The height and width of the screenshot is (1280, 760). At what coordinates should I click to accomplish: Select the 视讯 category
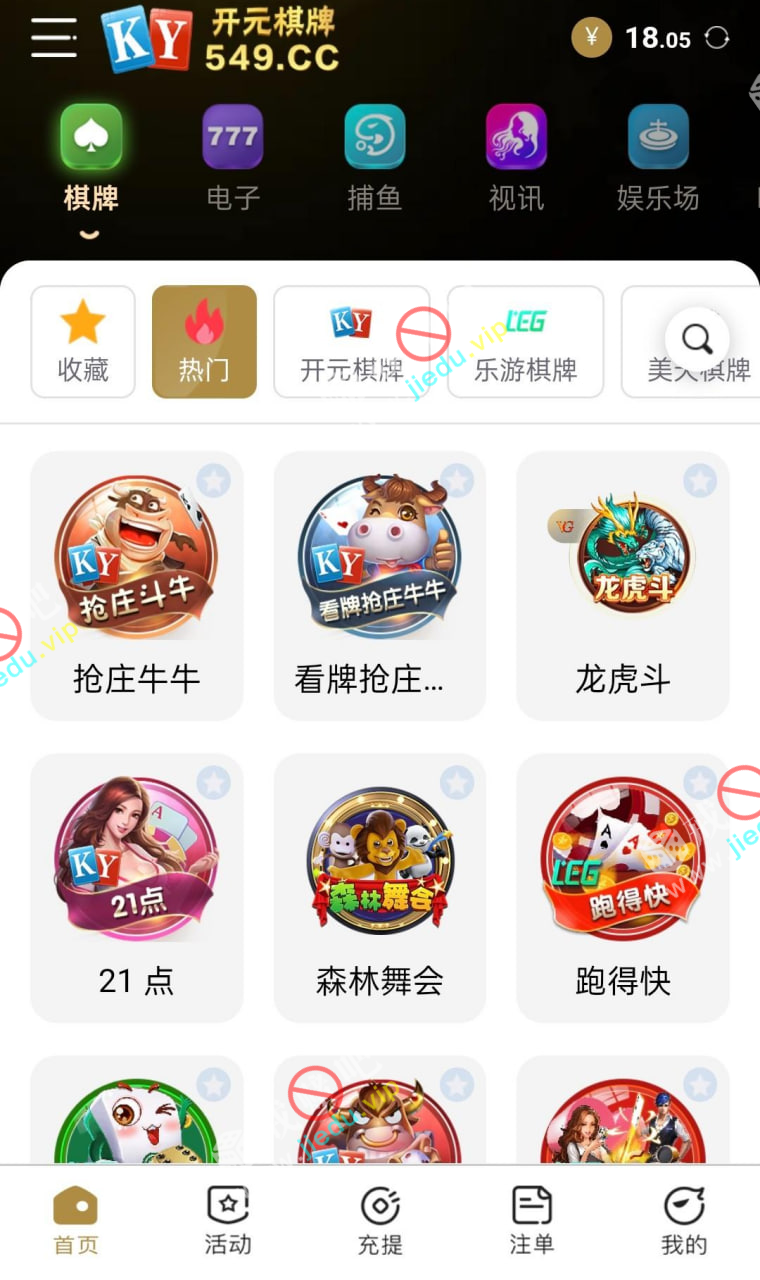(x=516, y=158)
